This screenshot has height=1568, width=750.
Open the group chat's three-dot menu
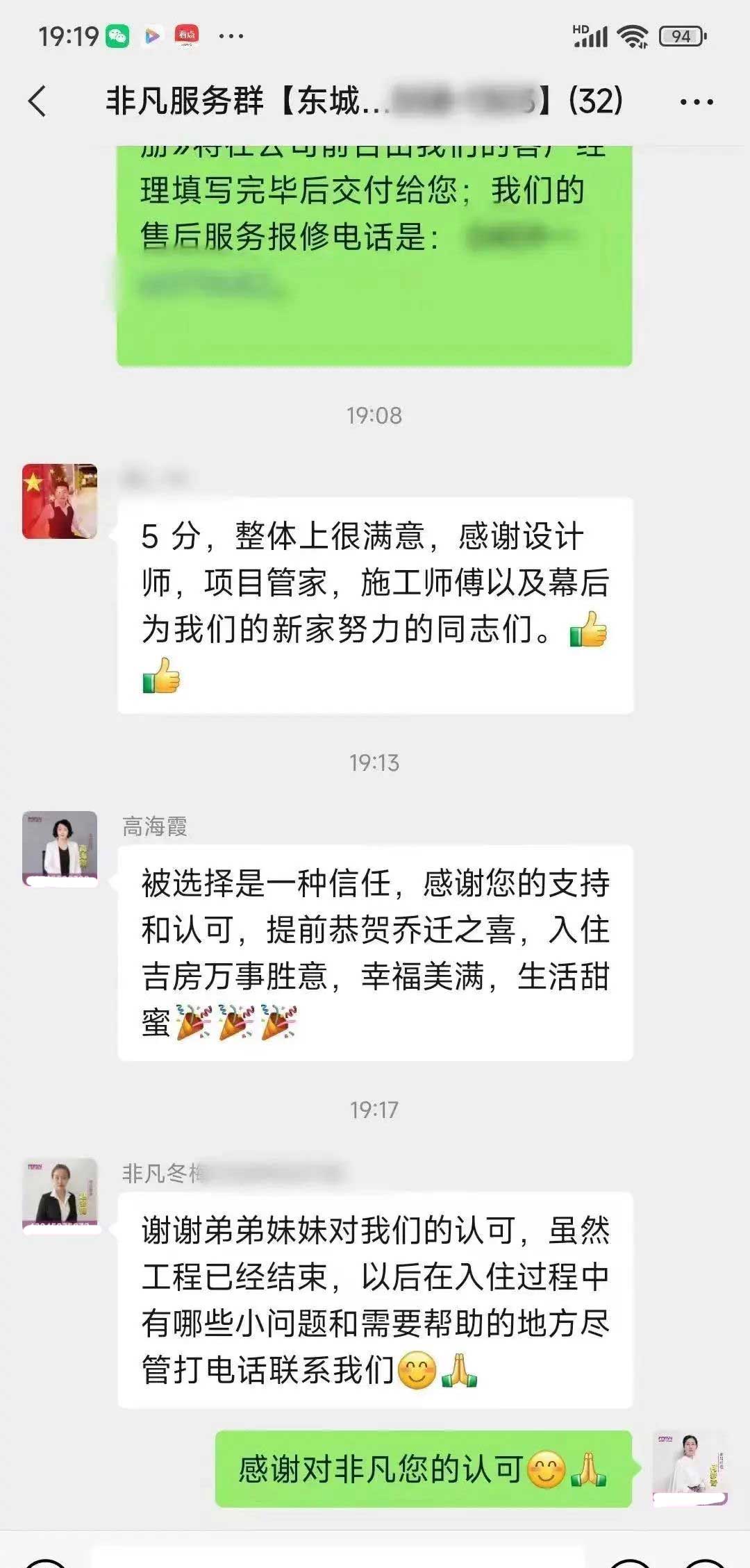pyautogui.click(x=696, y=102)
